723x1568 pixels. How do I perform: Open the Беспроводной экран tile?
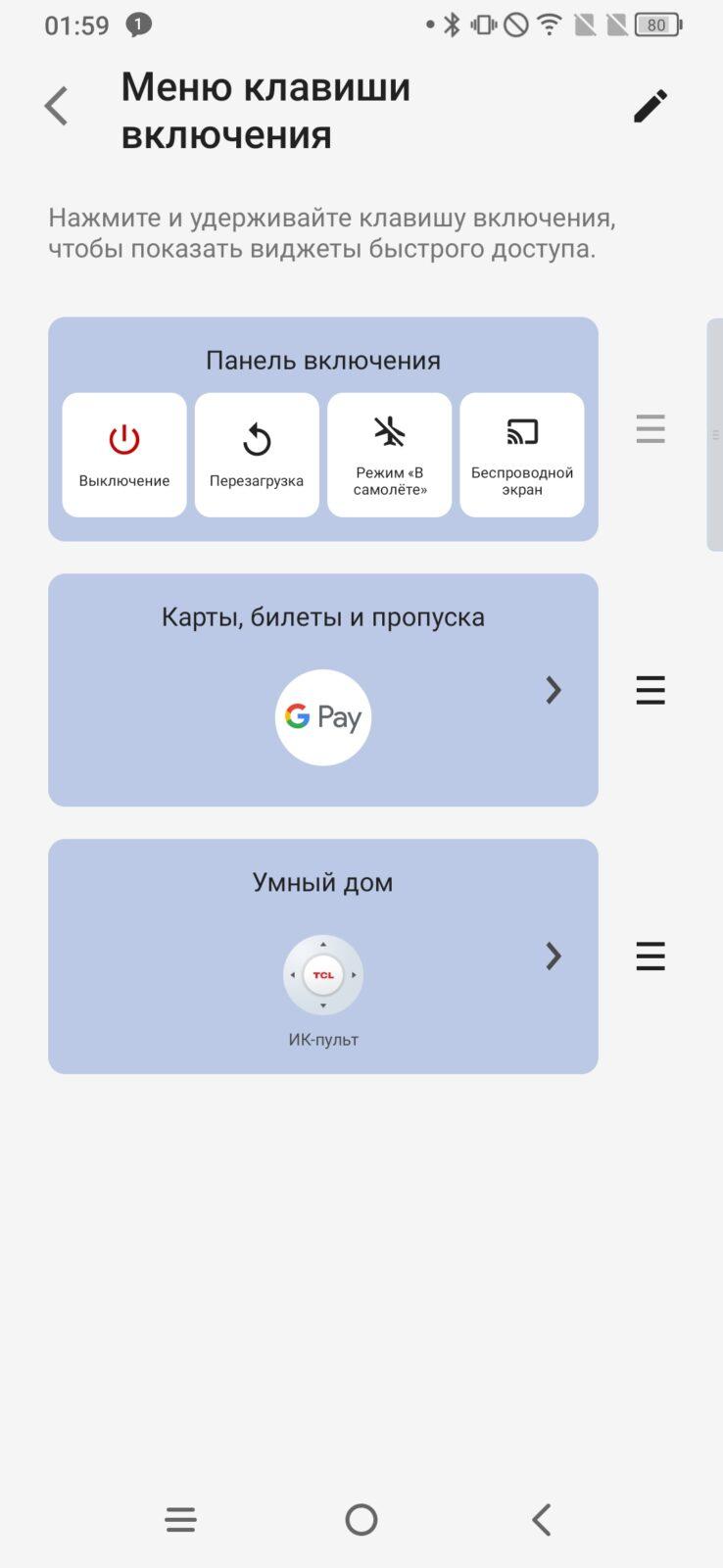(522, 455)
